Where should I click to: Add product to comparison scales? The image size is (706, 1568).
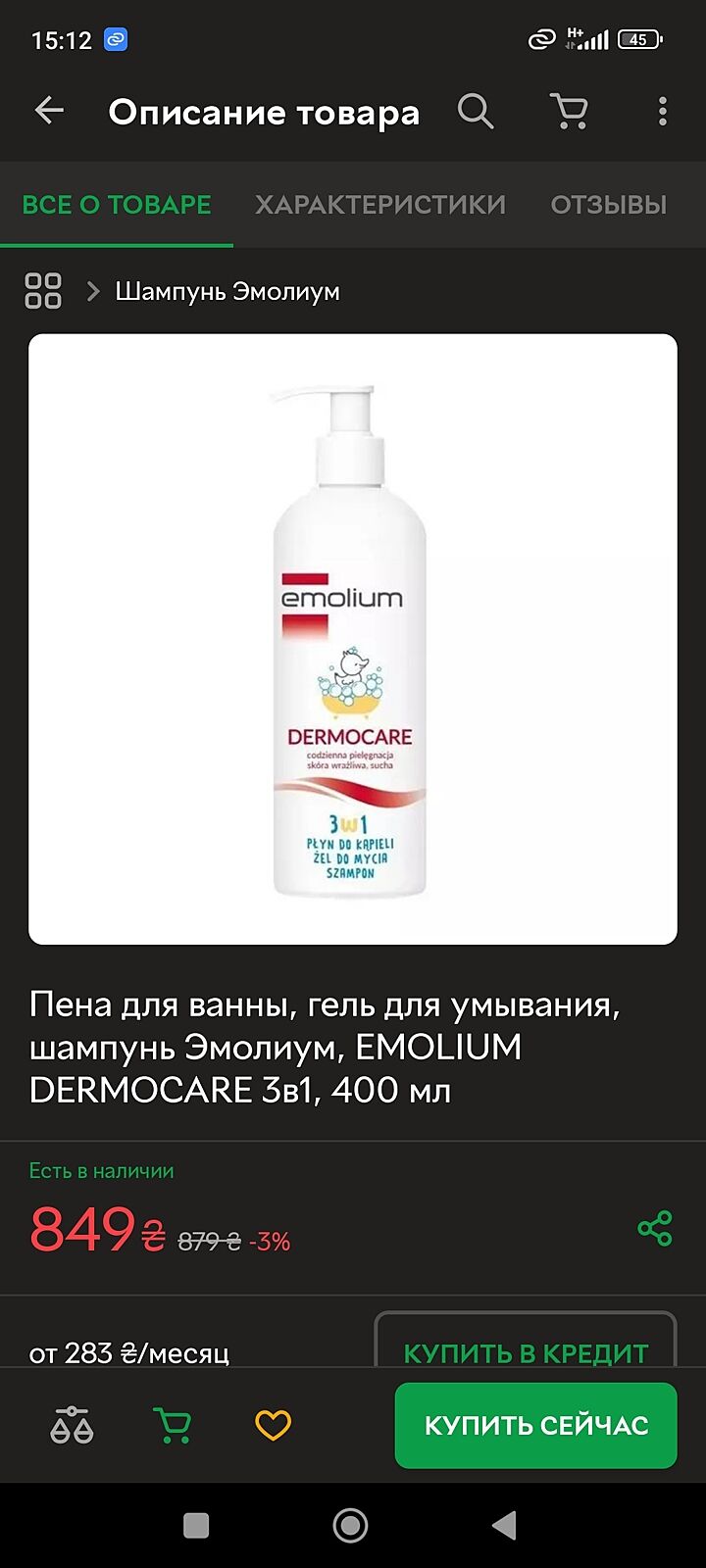(x=72, y=1425)
